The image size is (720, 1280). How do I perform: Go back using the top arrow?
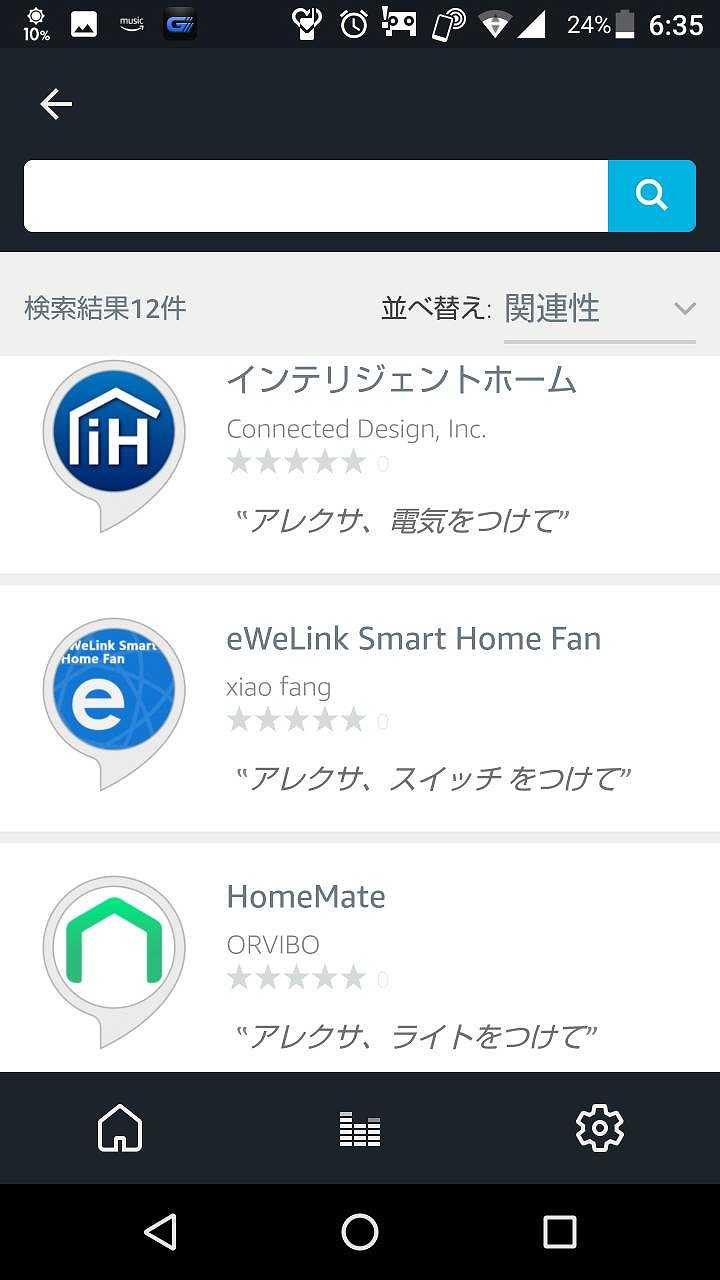[56, 104]
